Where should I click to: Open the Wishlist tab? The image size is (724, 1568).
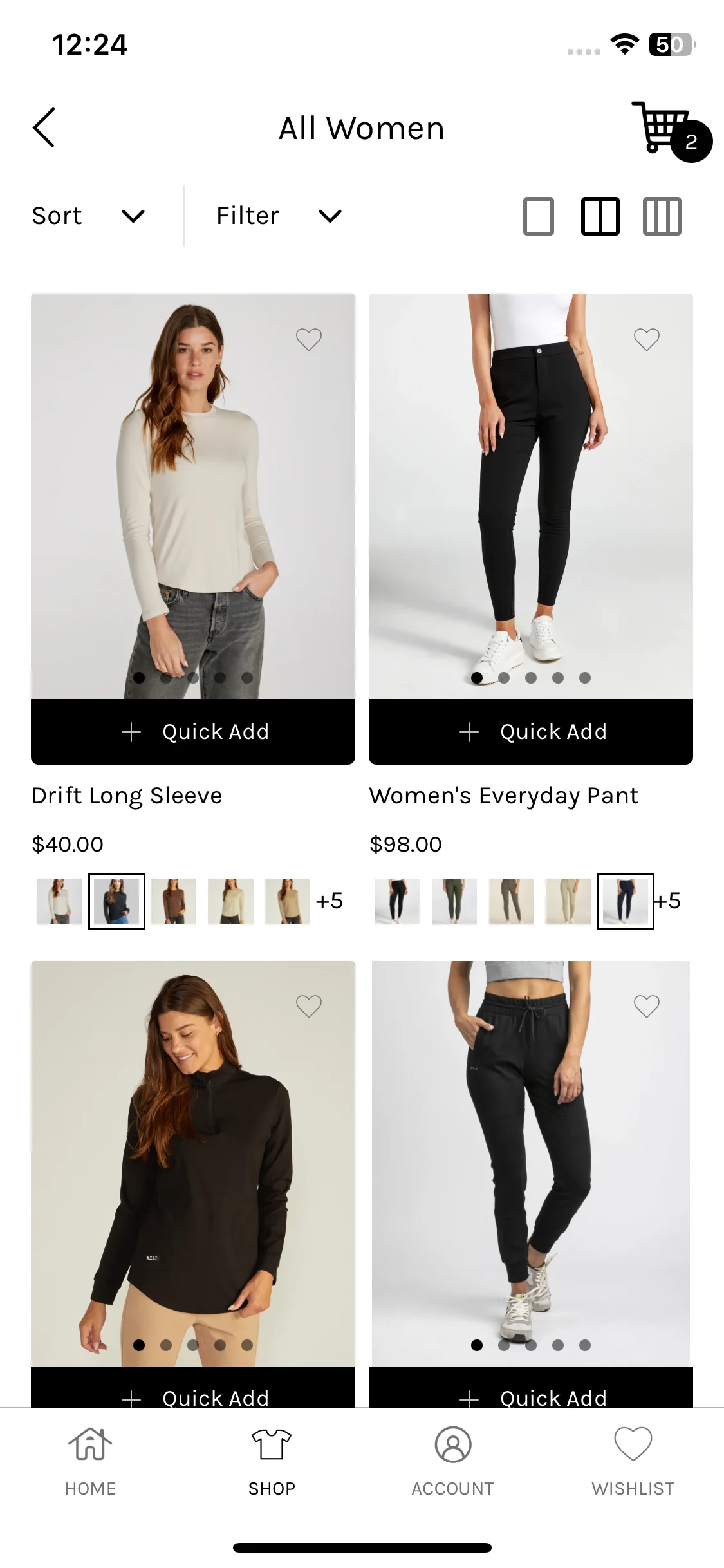[x=633, y=1458]
